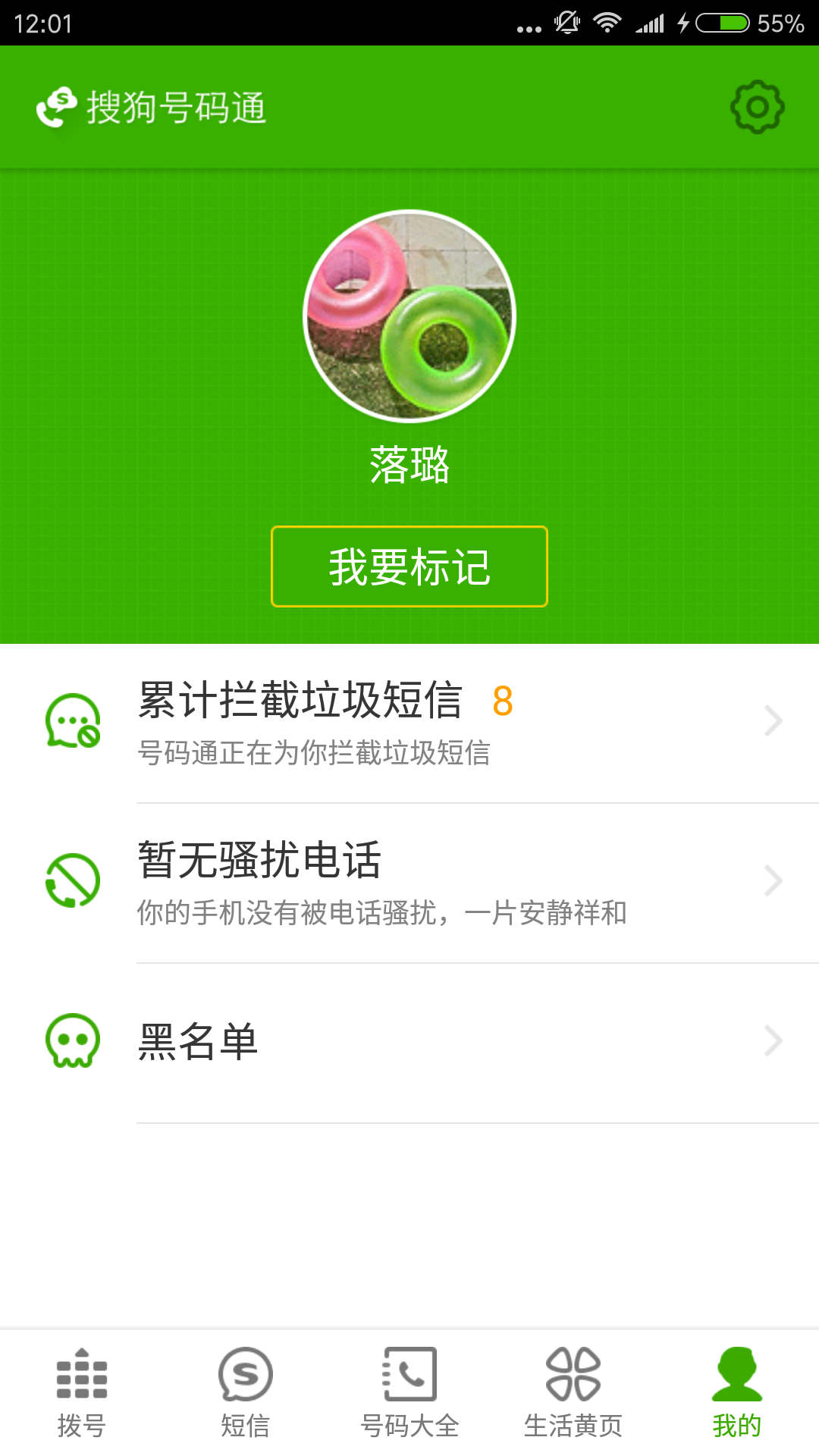Select the 我的 tab

point(736,1392)
